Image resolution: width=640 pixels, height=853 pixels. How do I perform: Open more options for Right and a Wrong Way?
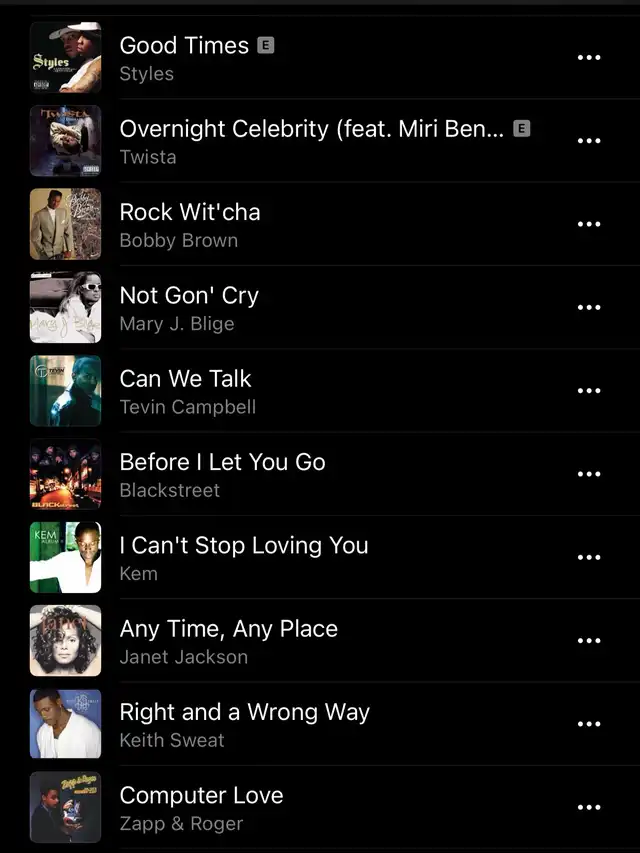click(589, 724)
